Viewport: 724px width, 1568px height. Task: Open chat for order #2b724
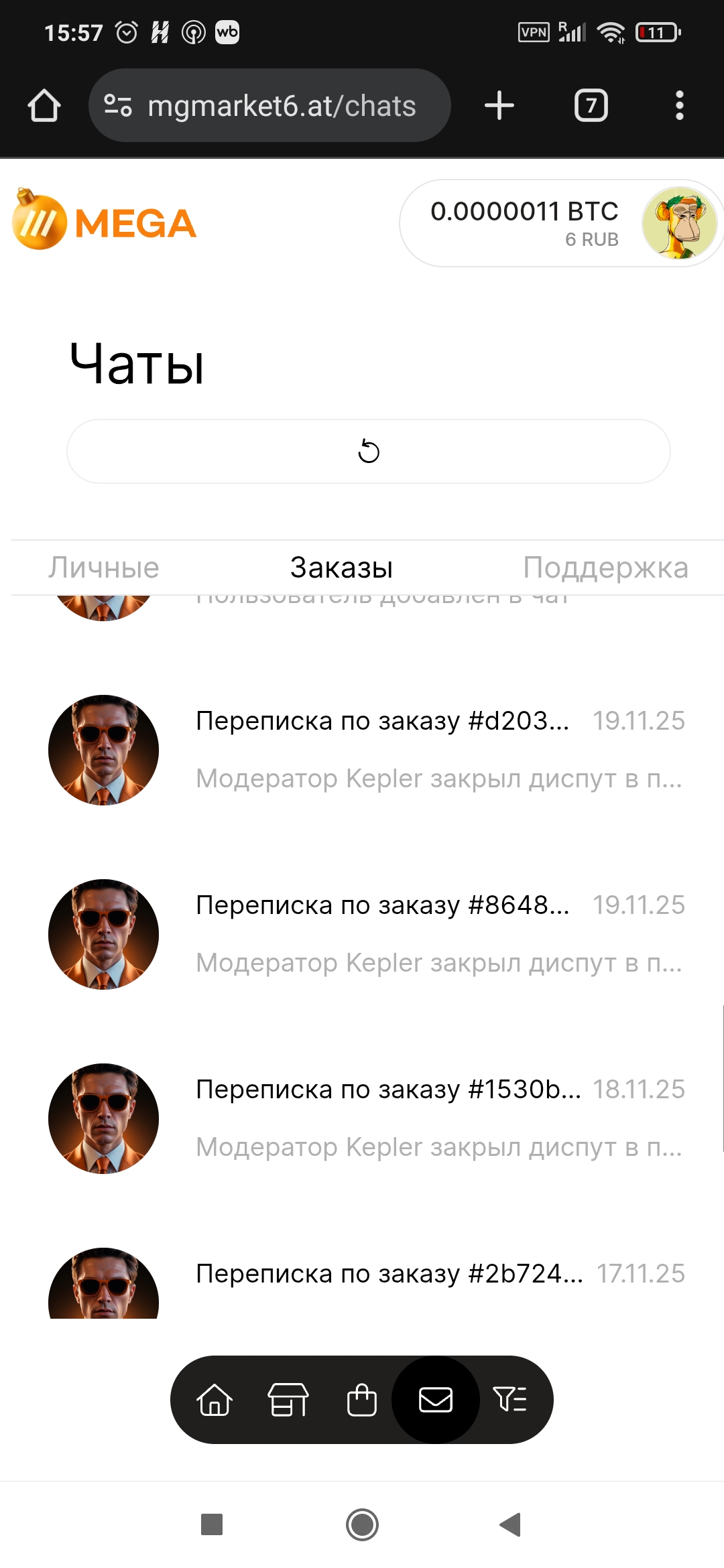(382, 1279)
